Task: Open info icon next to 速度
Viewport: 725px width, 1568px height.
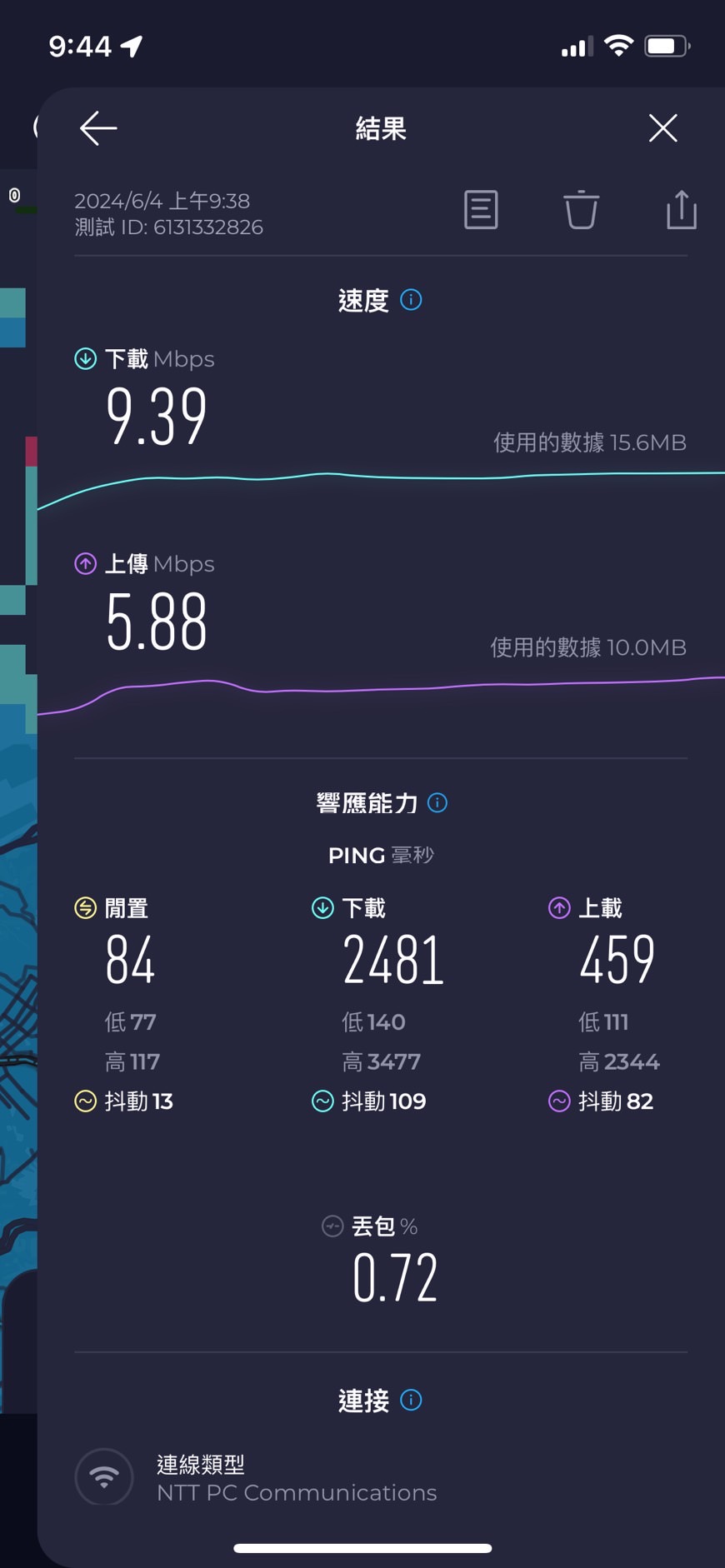Action: (411, 300)
